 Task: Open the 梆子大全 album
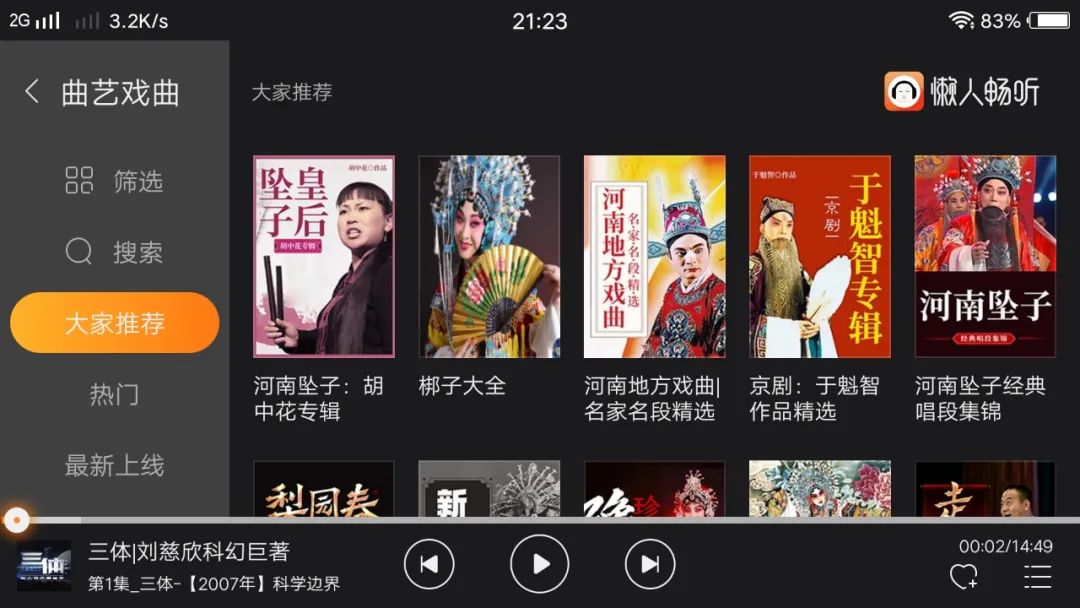pyautogui.click(x=489, y=257)
